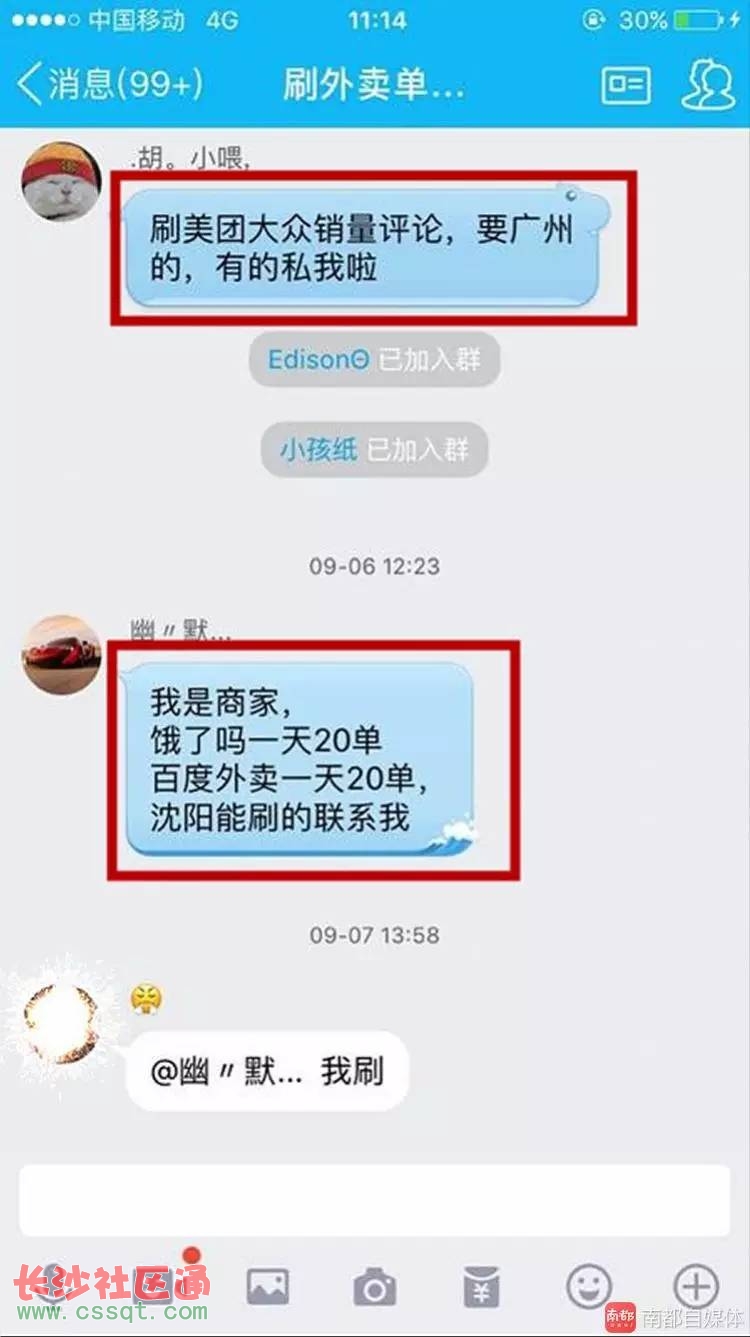Go back to the messages list

[x=108, y=85]
